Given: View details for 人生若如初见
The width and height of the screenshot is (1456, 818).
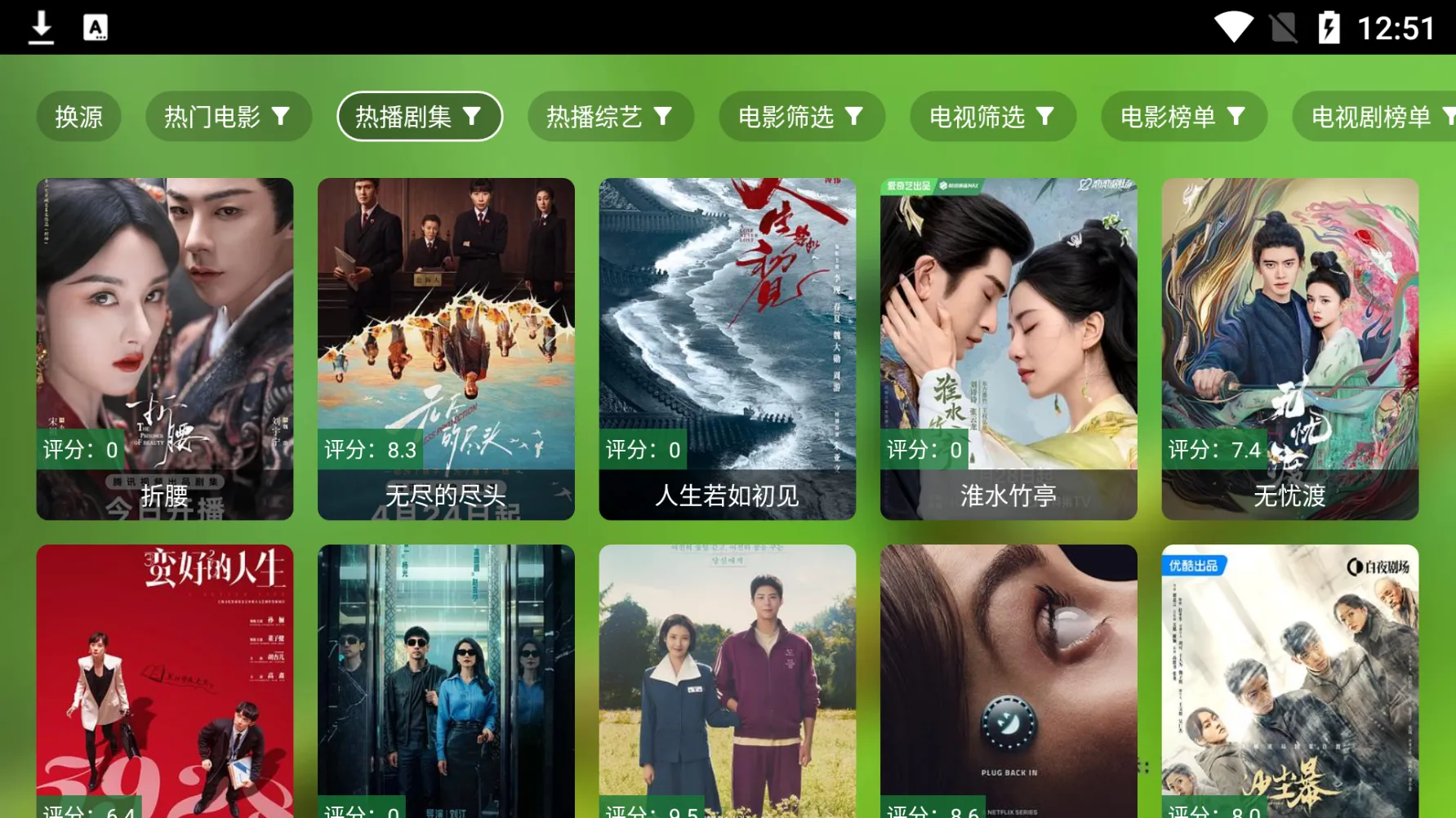Looking at the screenshot, I should coord(727,349).
